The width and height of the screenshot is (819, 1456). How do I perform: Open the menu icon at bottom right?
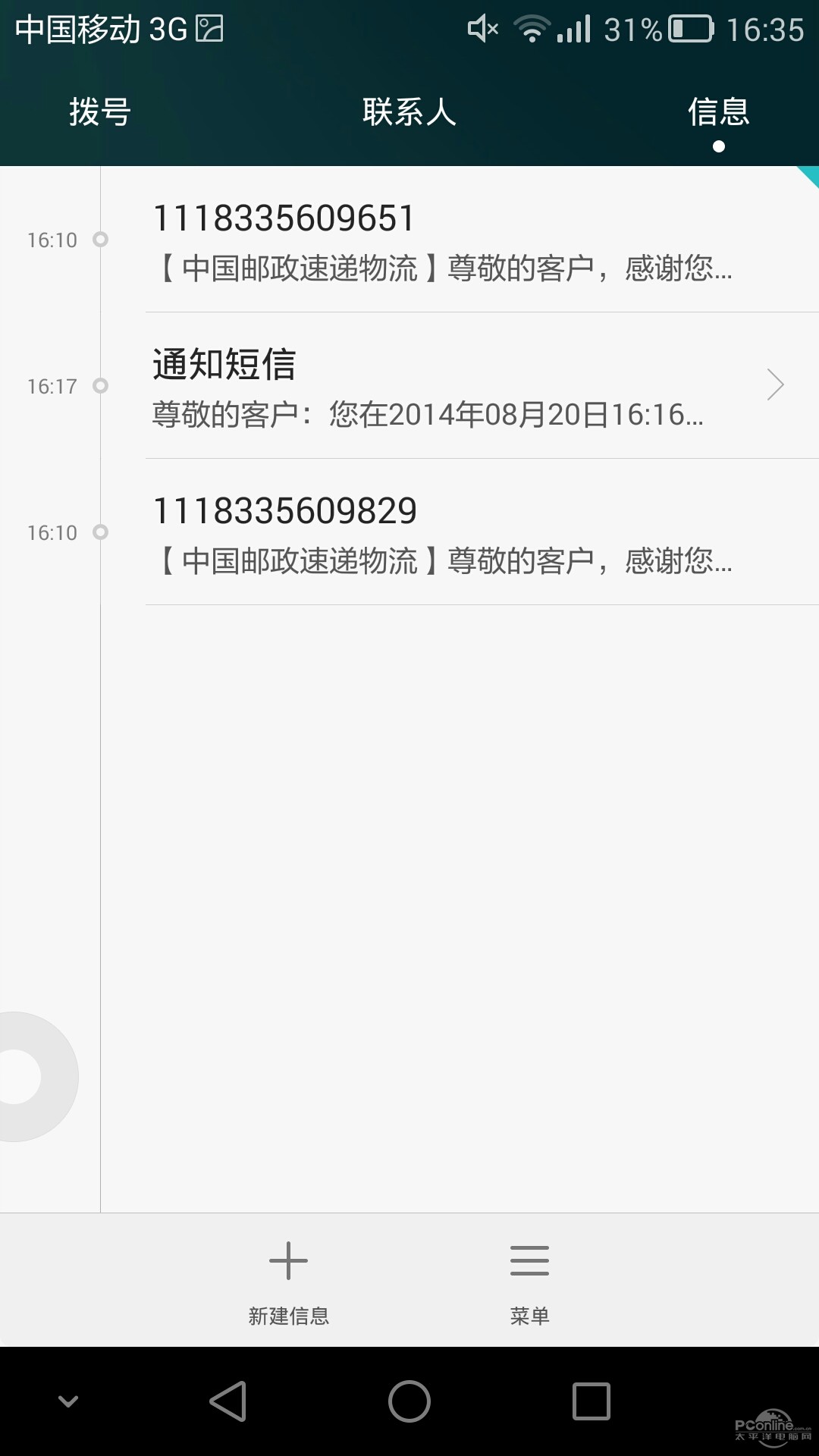click(x=529, y=1259)
